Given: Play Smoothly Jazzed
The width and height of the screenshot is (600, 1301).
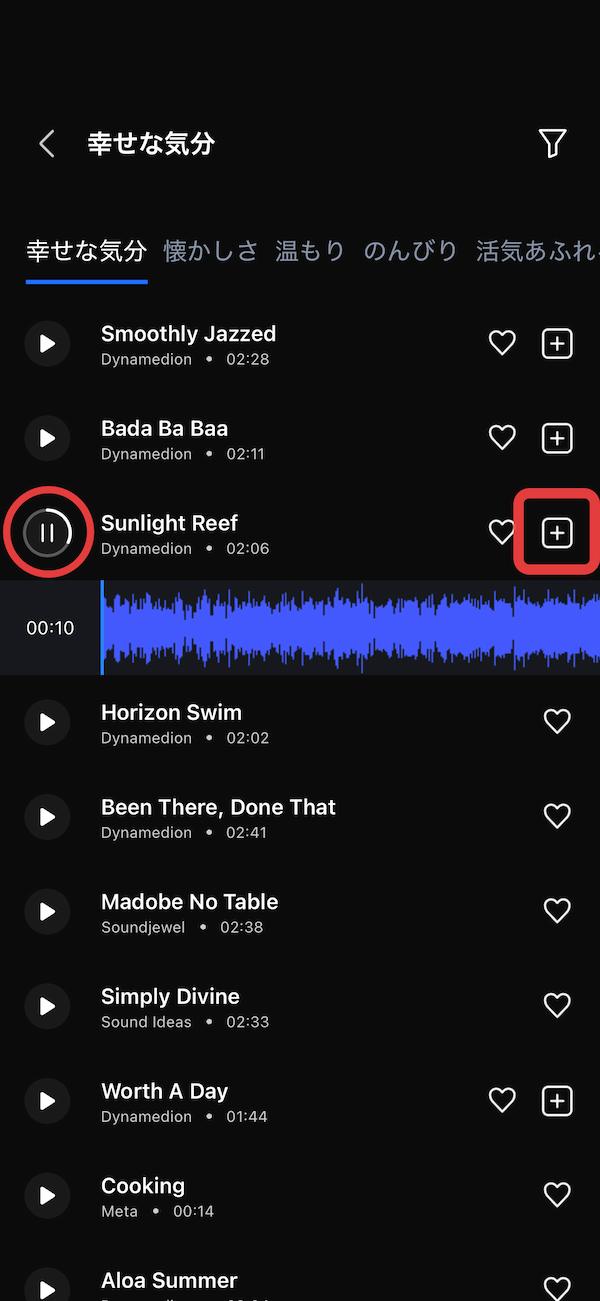Looking at the screenshot, I should [x=47, y=344].
